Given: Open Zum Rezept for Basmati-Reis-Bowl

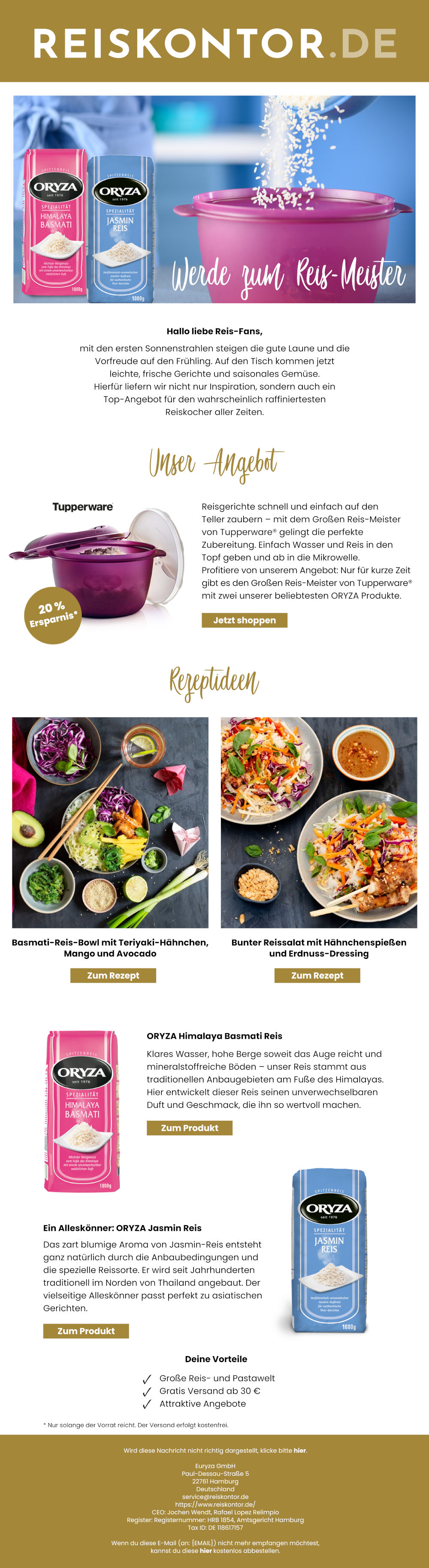Looking at the screenshot, I should pos(112,975).
